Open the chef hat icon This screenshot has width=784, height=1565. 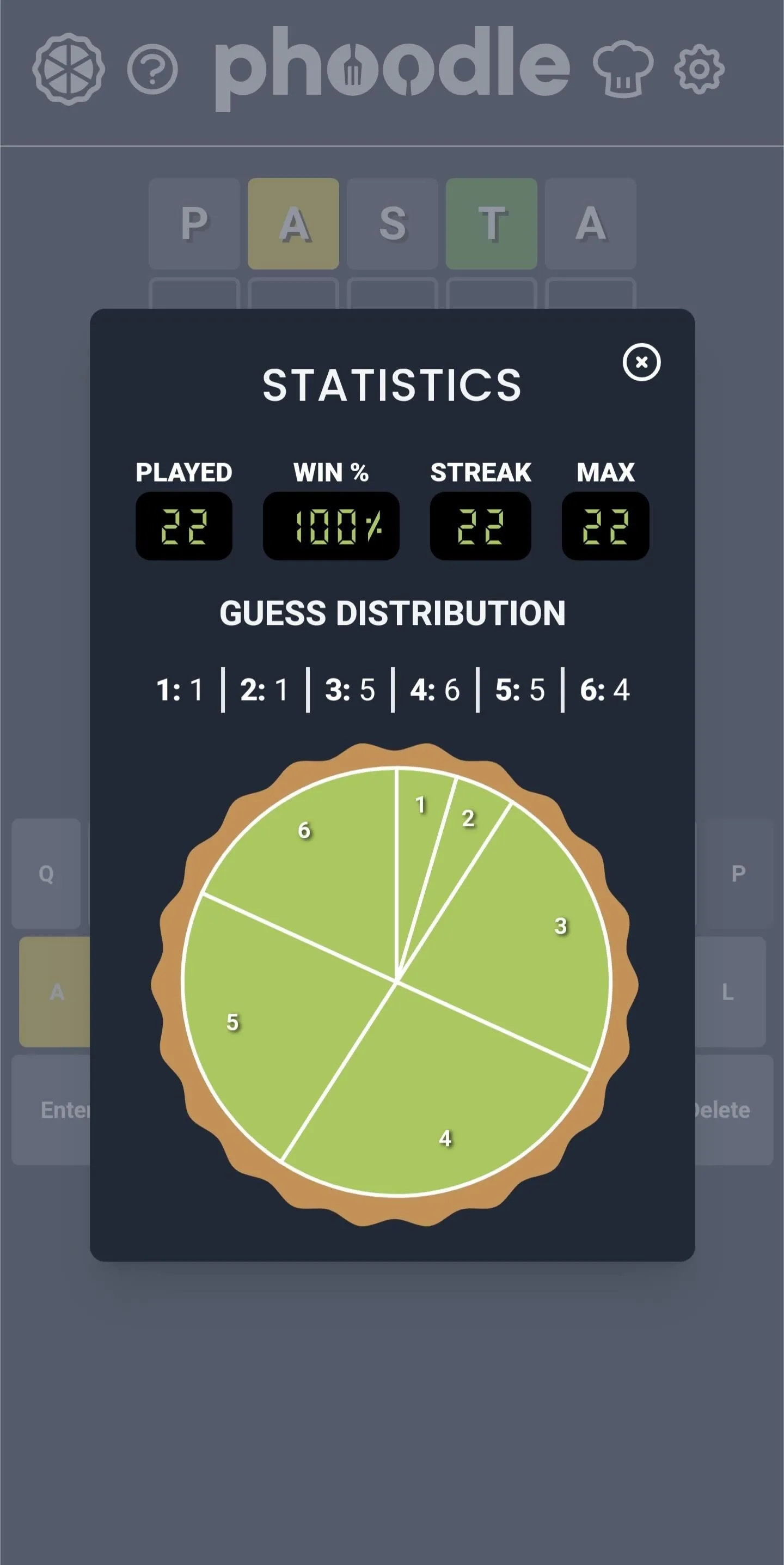click(x=622, y=69)
